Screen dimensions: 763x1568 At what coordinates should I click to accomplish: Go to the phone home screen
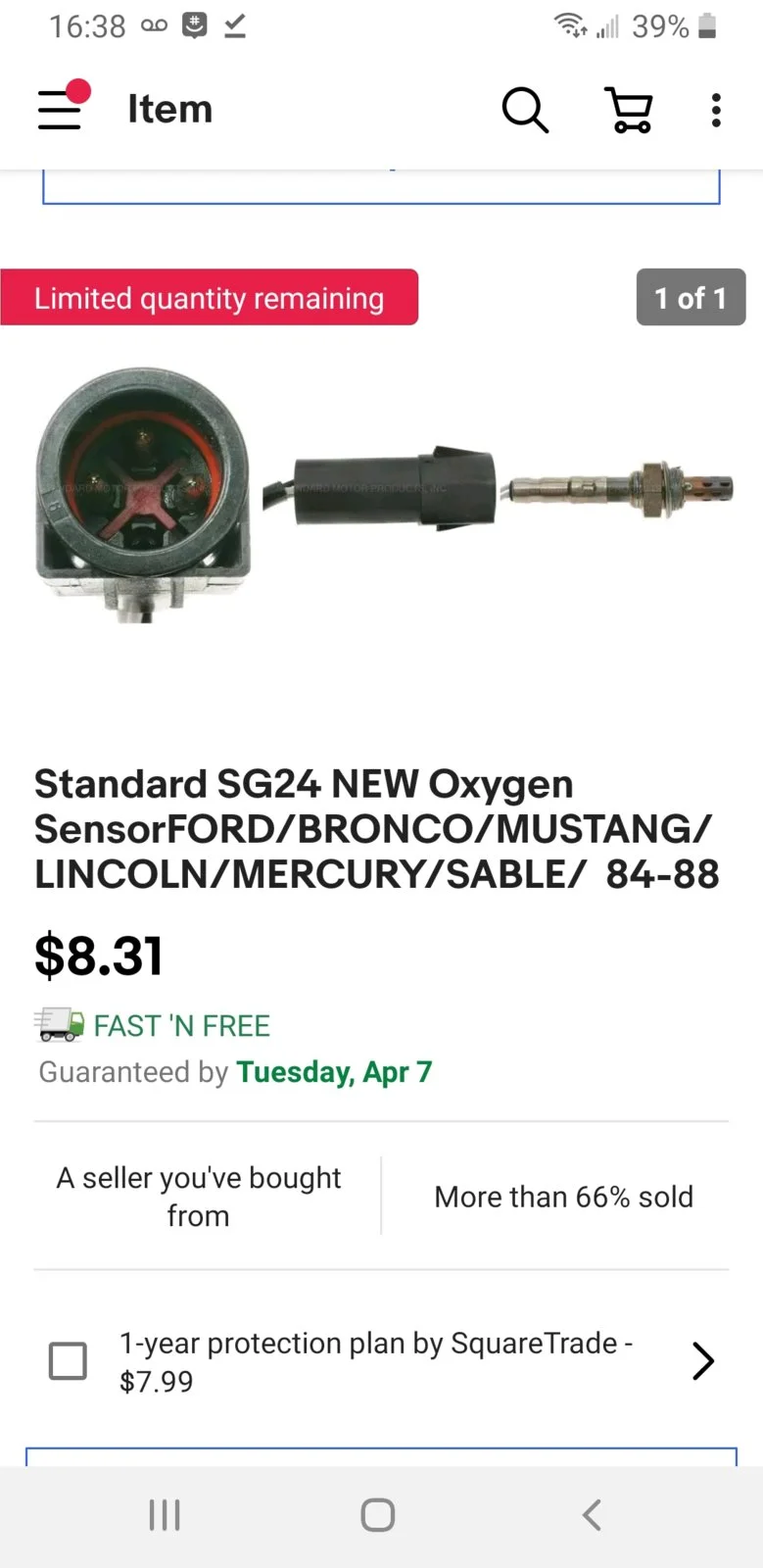click(x=378, y=1514)
